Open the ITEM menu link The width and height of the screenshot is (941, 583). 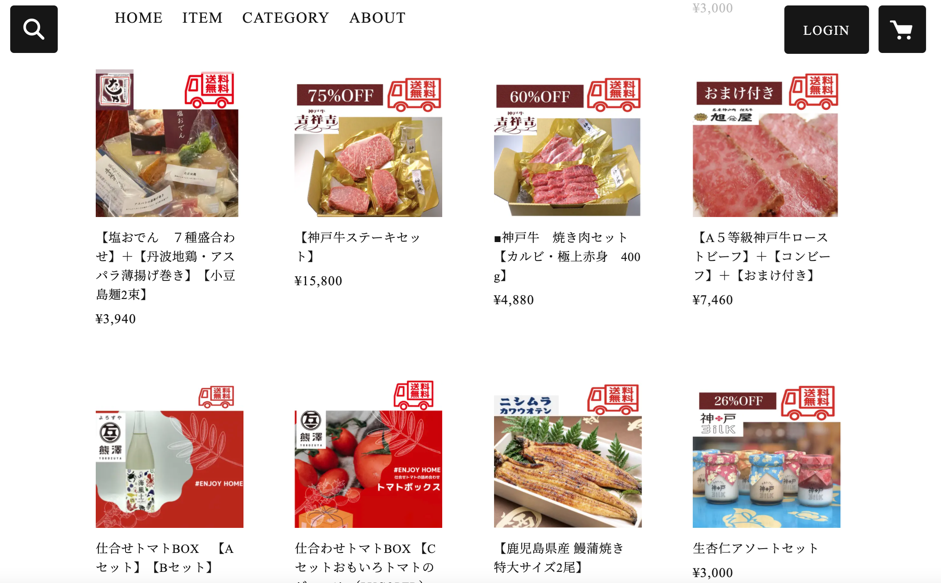(x=202, y=18)
